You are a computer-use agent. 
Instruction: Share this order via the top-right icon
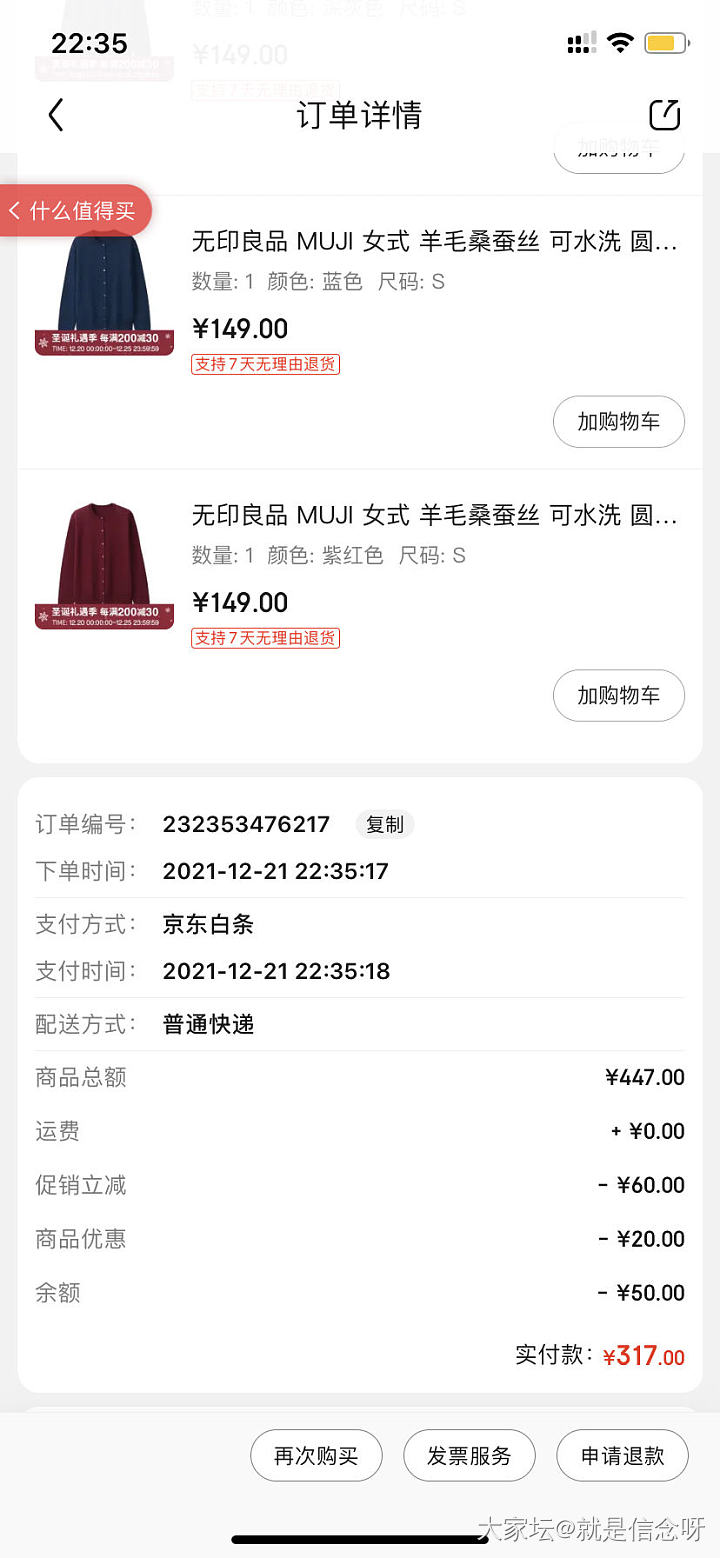(665, 115)
